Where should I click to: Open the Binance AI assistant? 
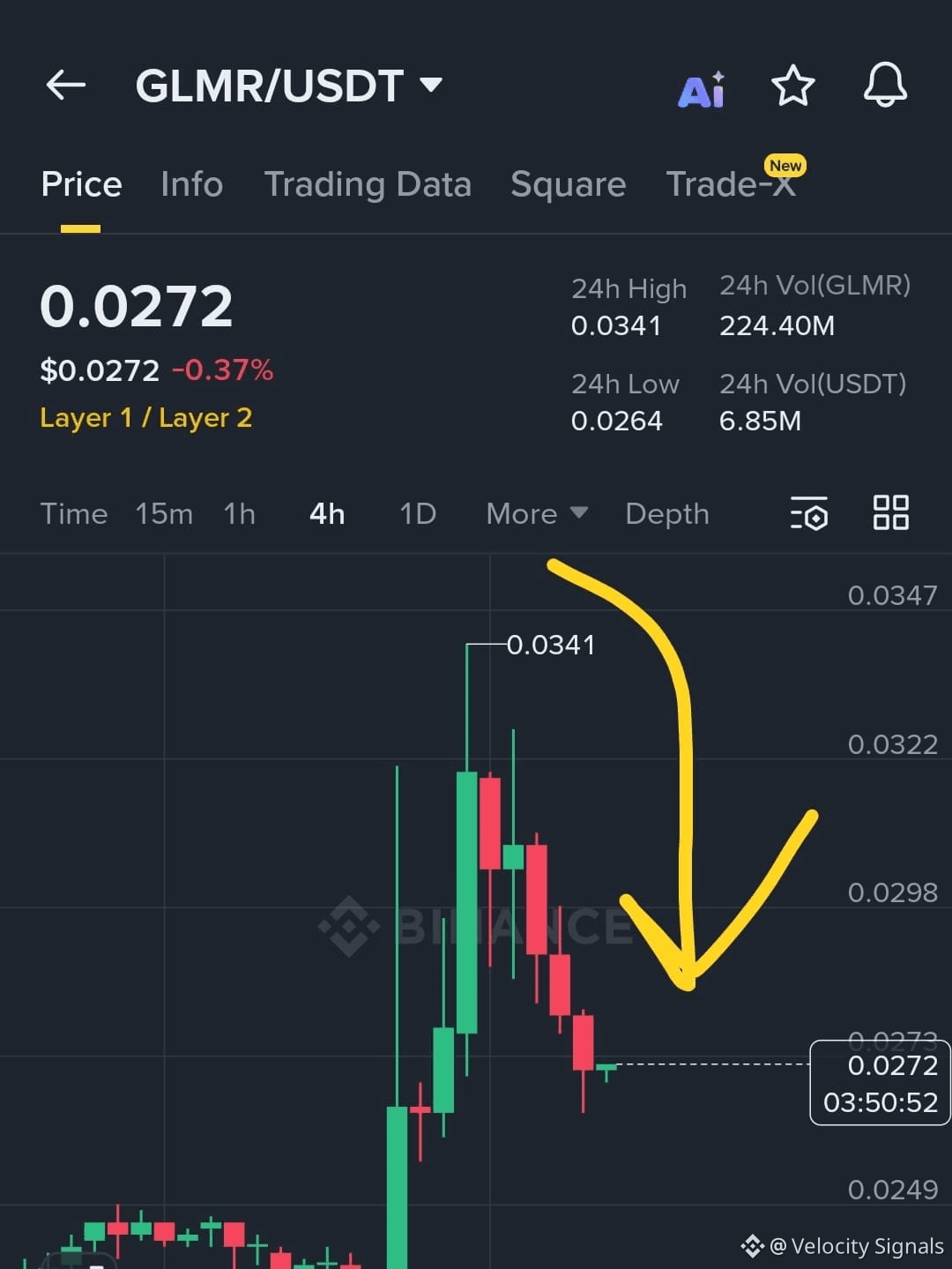(701, 86)
